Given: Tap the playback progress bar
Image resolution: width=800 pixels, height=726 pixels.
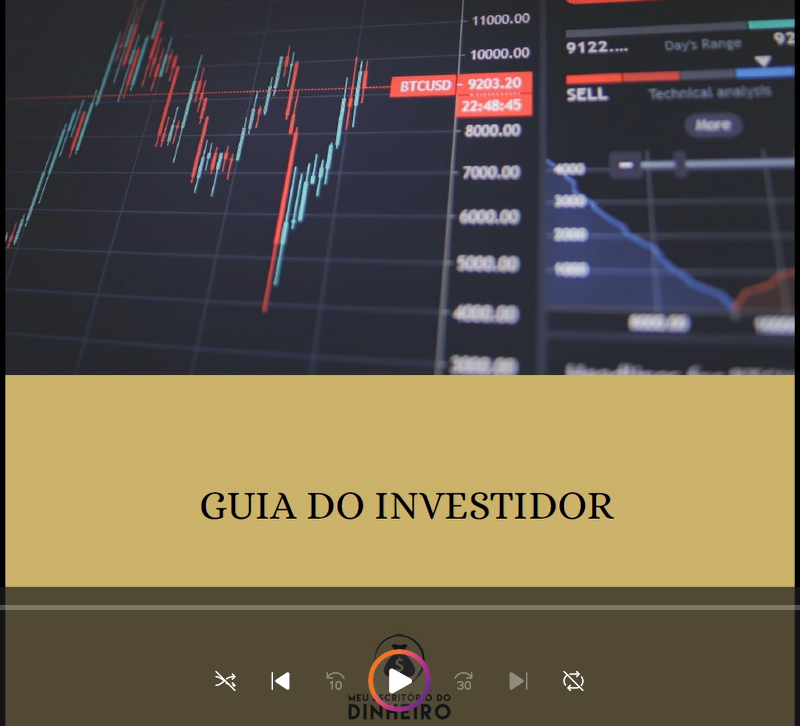Looking at the screenshot, I should point(400,607).
